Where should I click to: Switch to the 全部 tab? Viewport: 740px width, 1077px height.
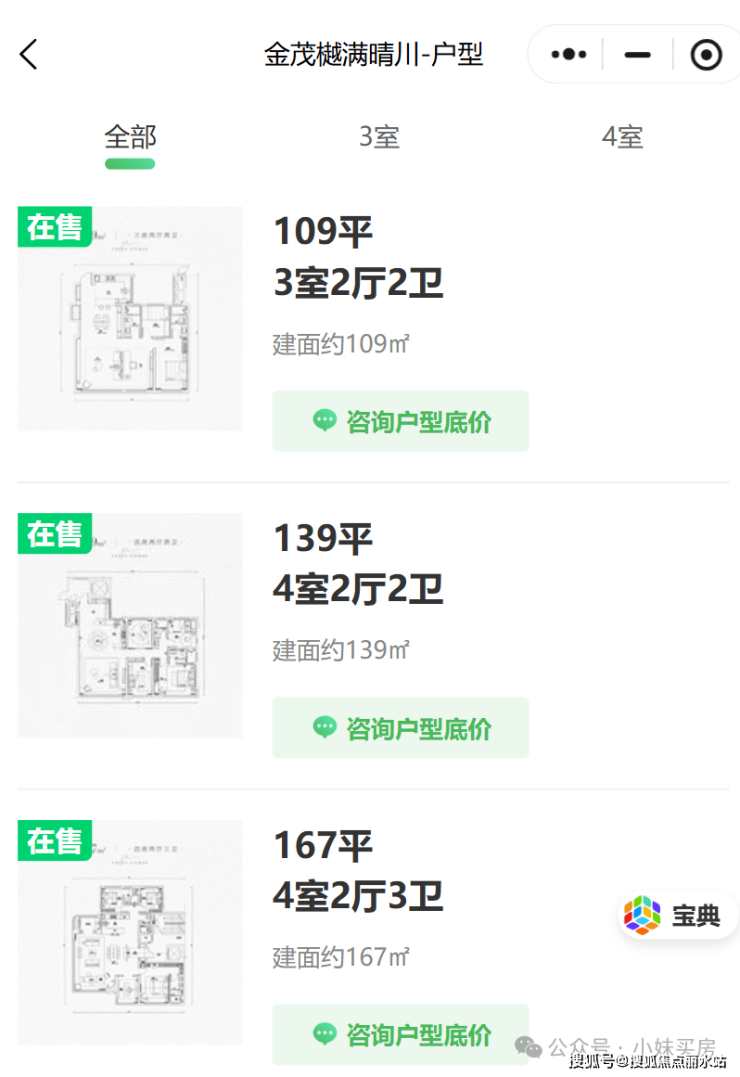coord(130,137)
